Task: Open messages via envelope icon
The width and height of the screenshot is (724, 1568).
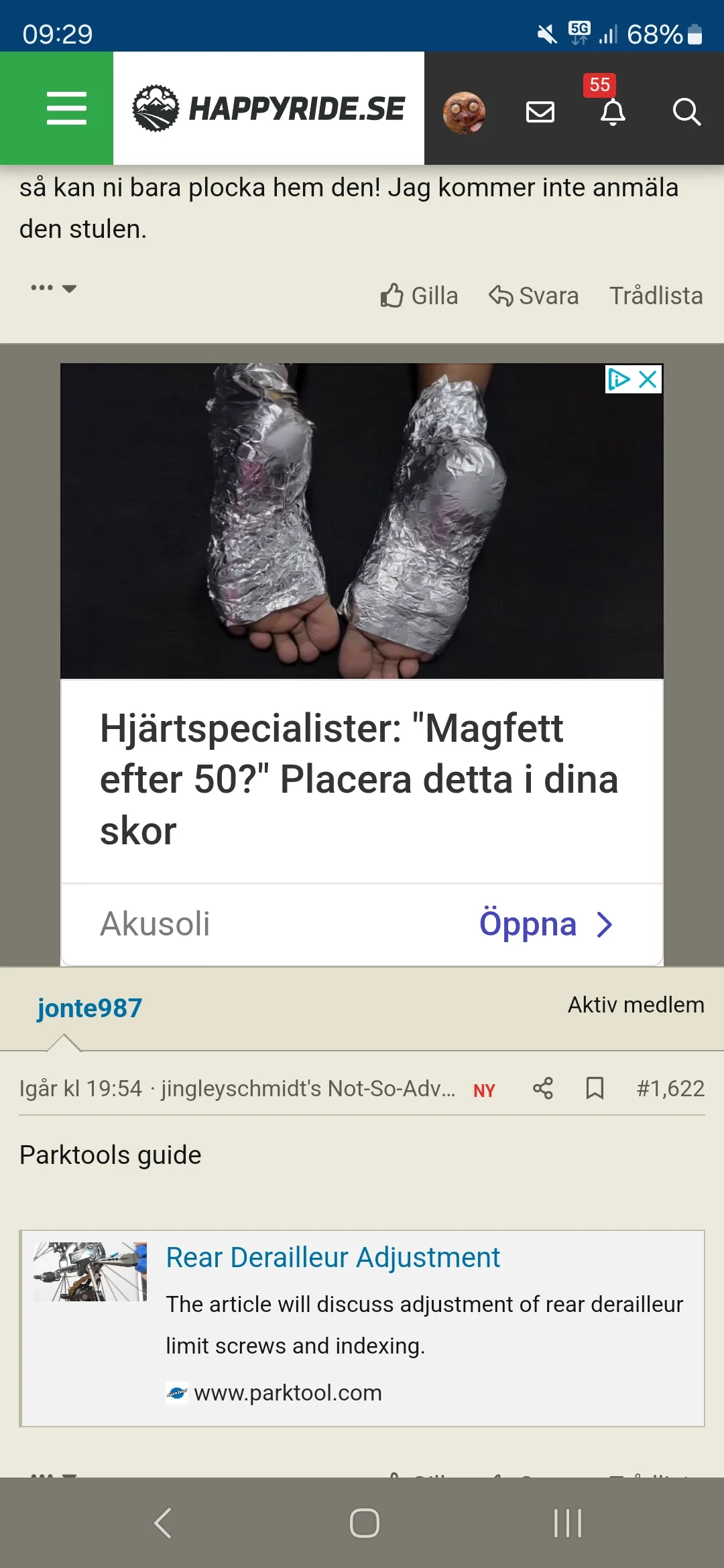Action: (x=540, y=113)
